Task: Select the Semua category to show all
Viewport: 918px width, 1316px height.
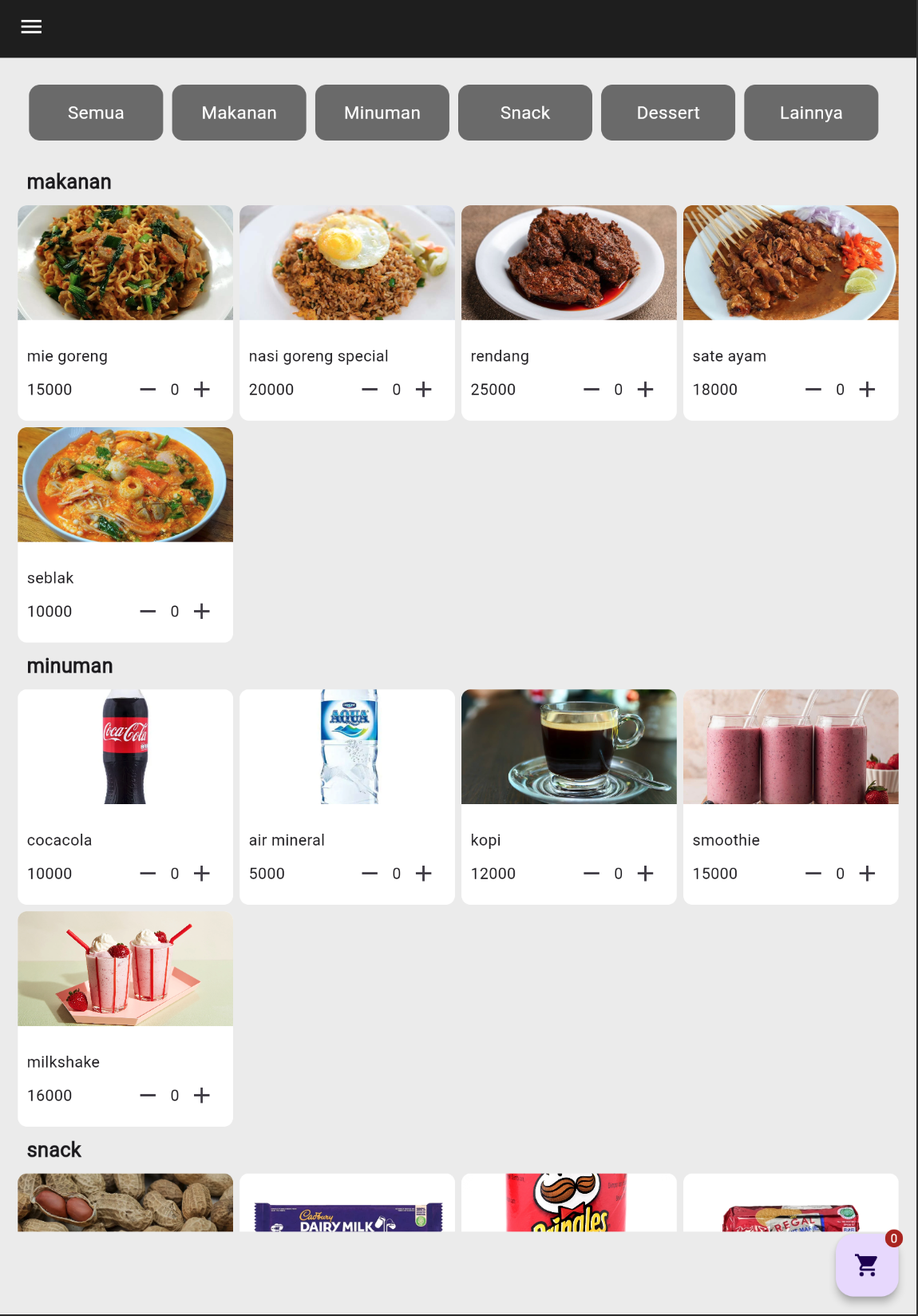Action: [x=95, y=113]
